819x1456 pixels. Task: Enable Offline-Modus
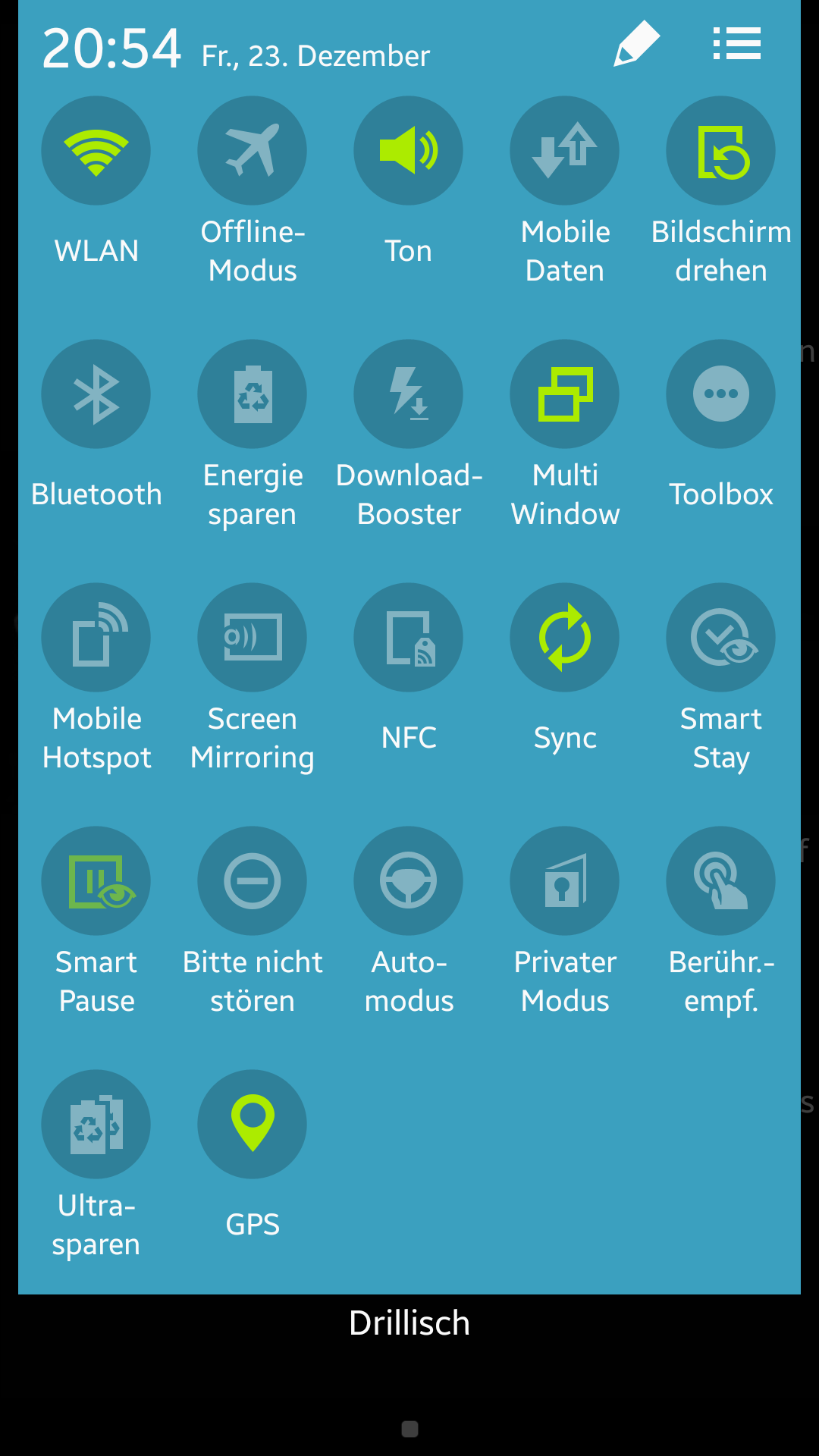(x=252, y=150)
